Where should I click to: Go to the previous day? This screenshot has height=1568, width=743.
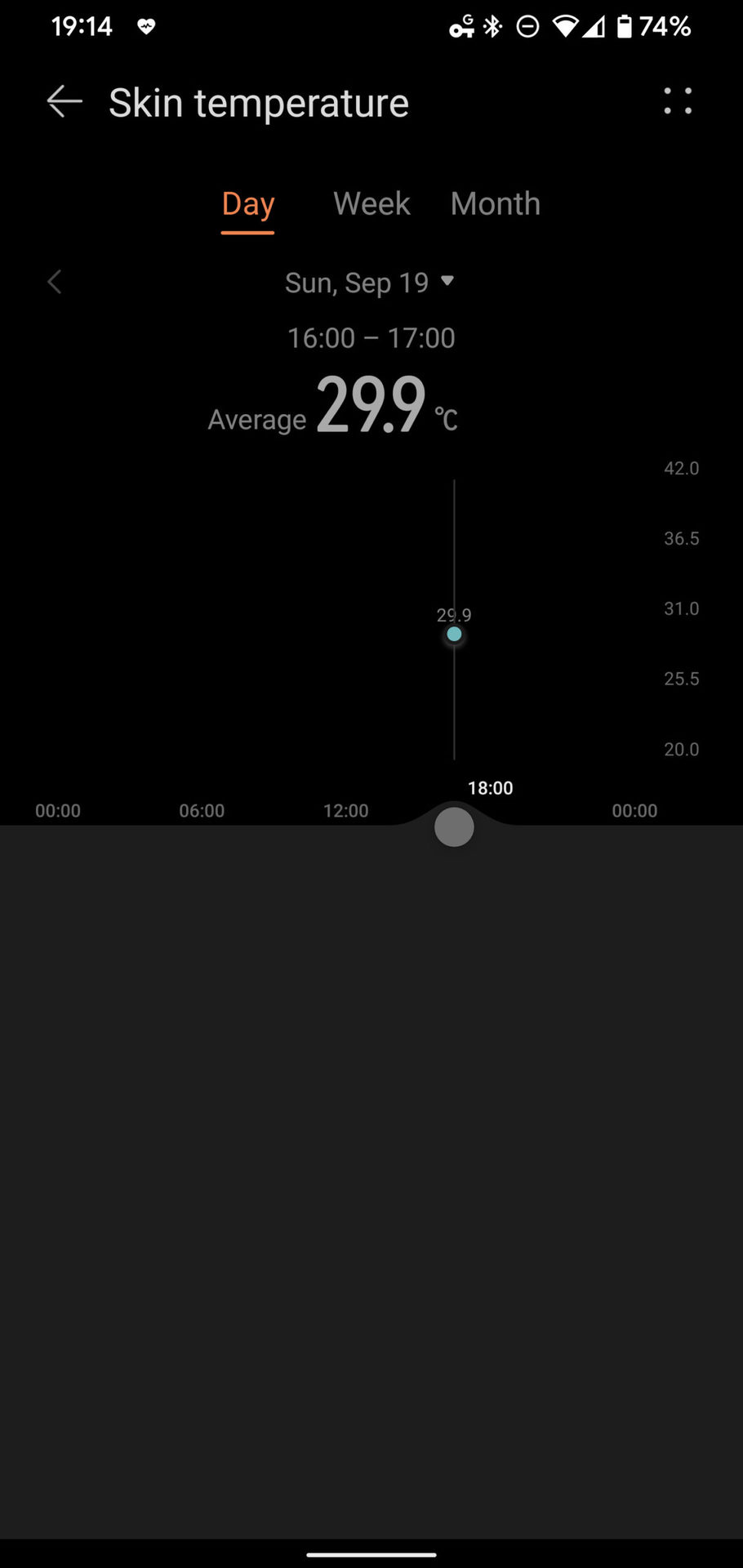55,283
